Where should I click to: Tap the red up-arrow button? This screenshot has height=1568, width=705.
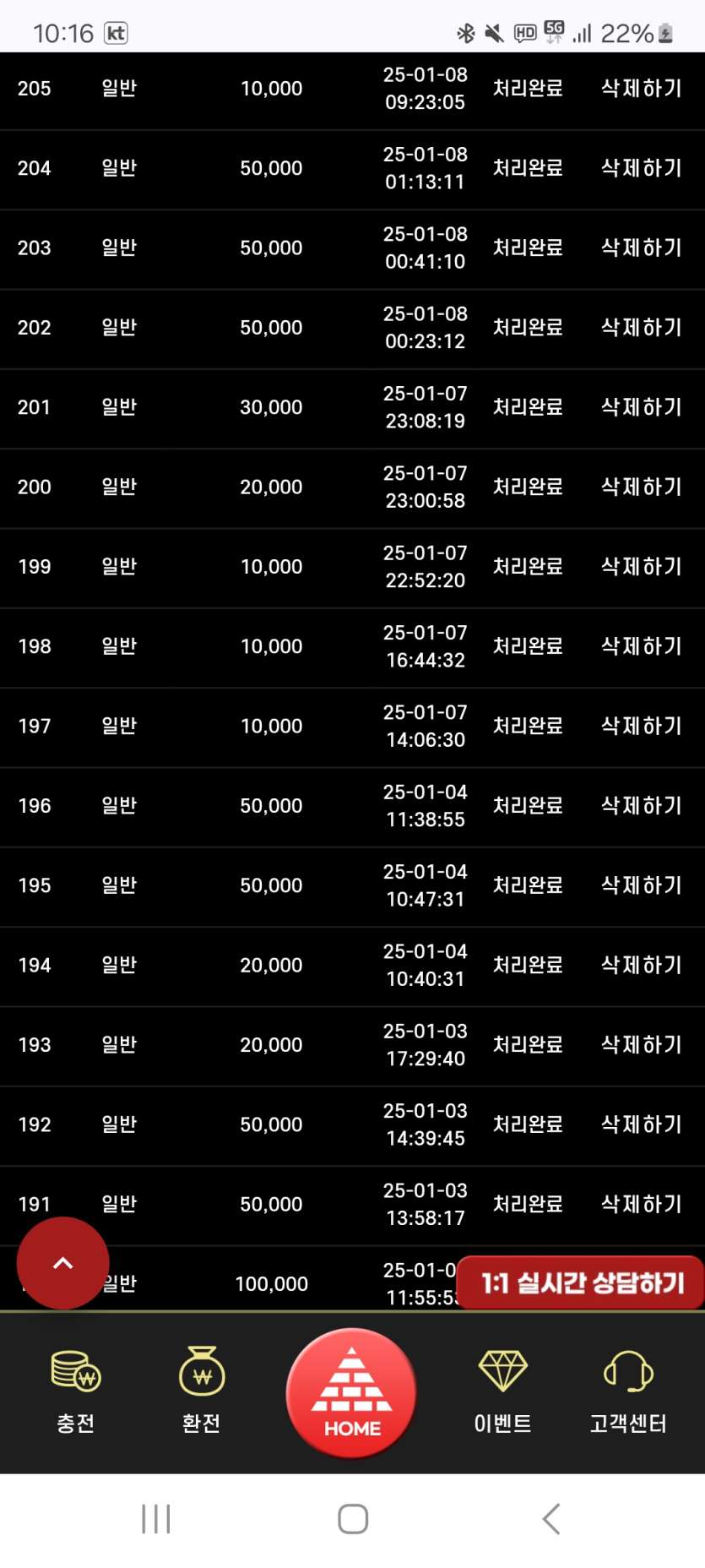(63, 1263)
